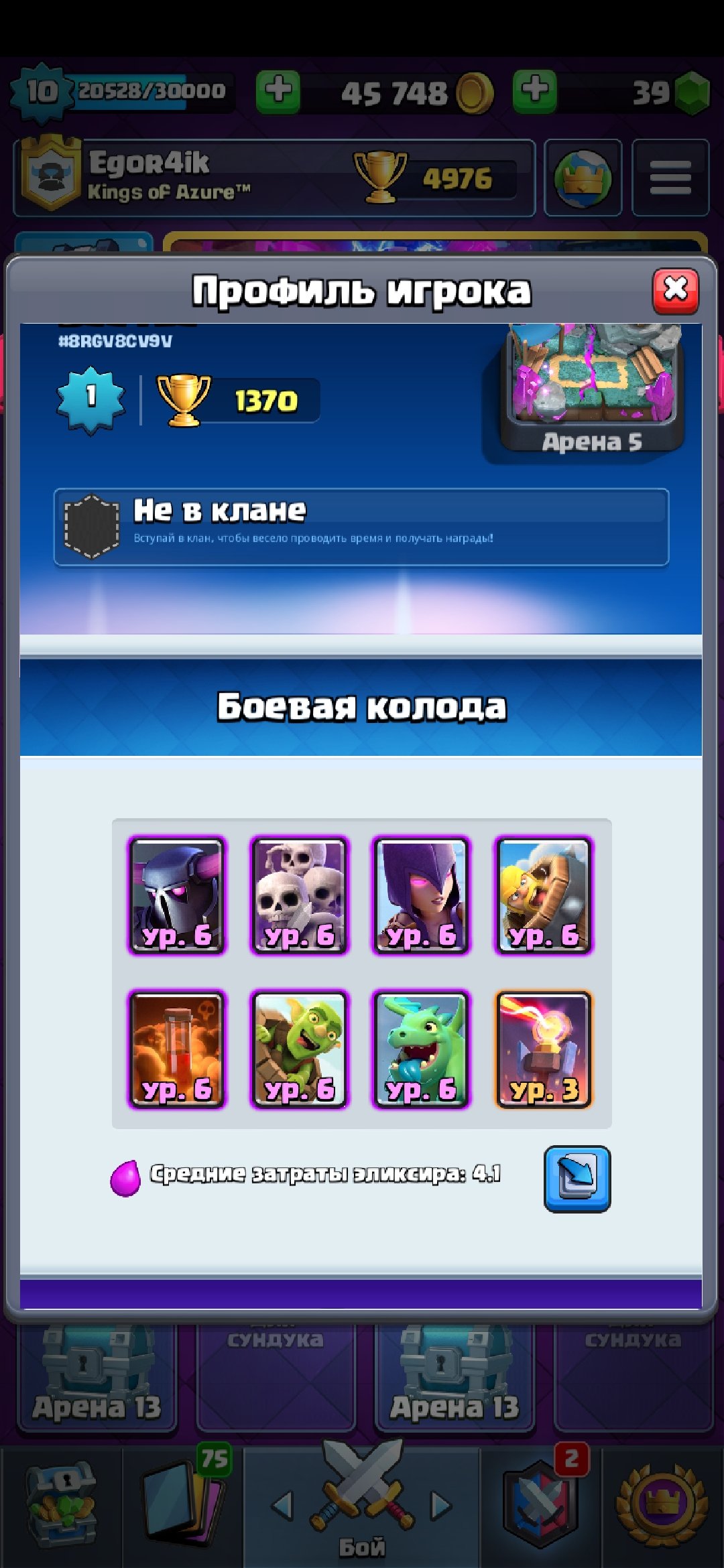This screenshot has height=1568, width=724.
Task: Open the P.E.K.K.A card in the deck
Action: tap(177, 895)
